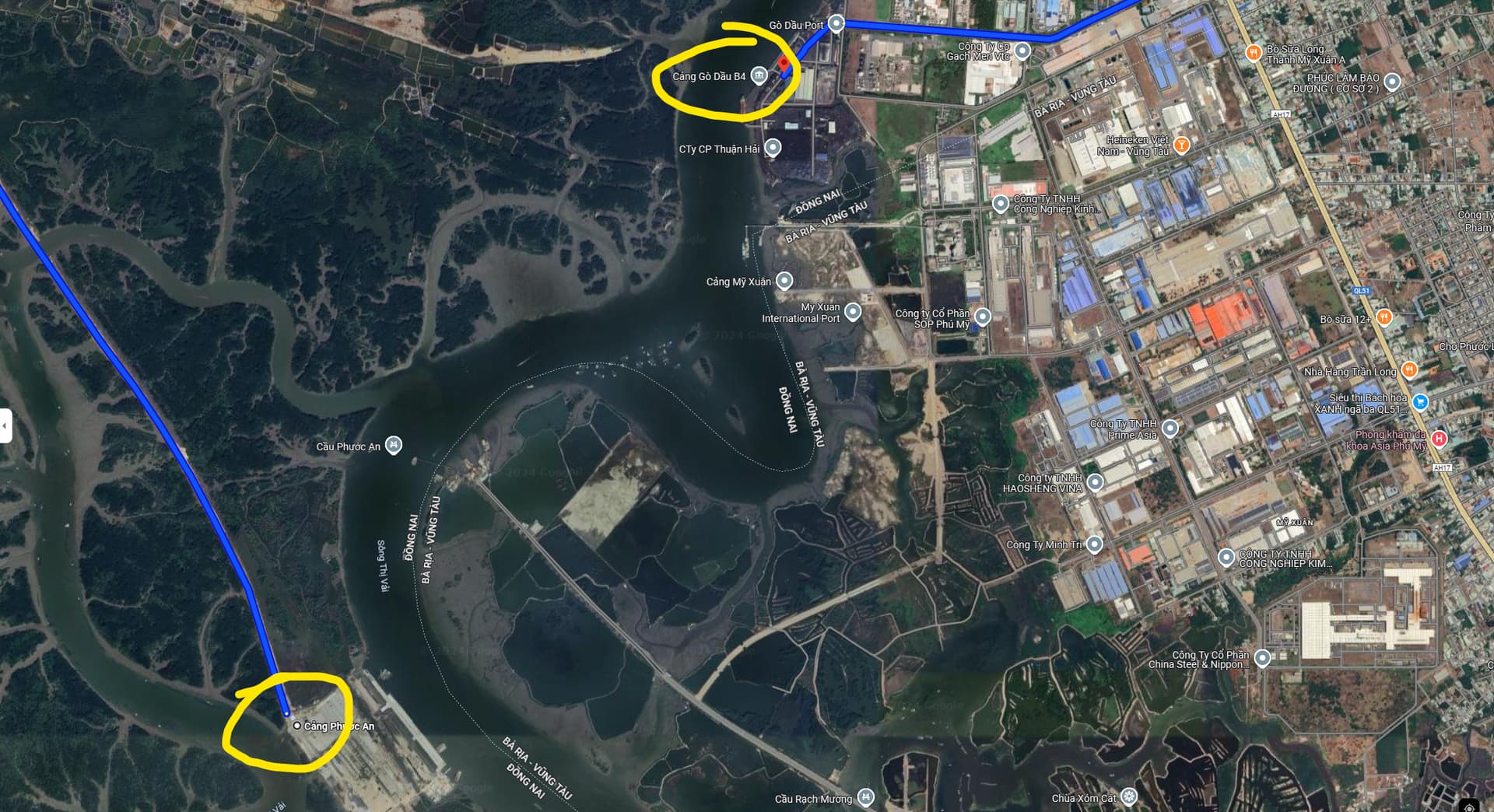Open China Steel & Nippon company marker
This screenshot has height=812, width=1494.
pyautogui.click(x=1262, y=658)
